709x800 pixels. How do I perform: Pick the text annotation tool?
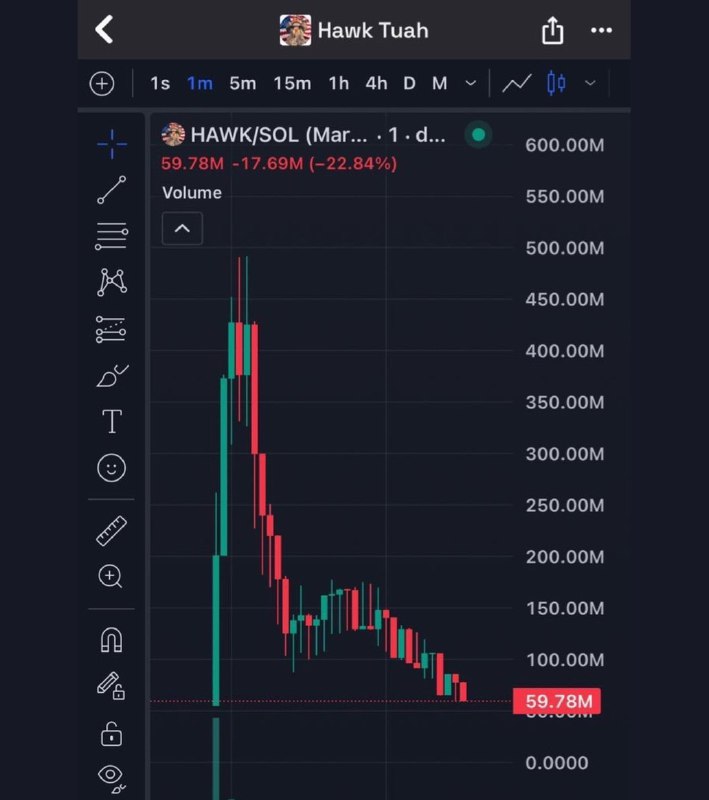pos(112,421)
